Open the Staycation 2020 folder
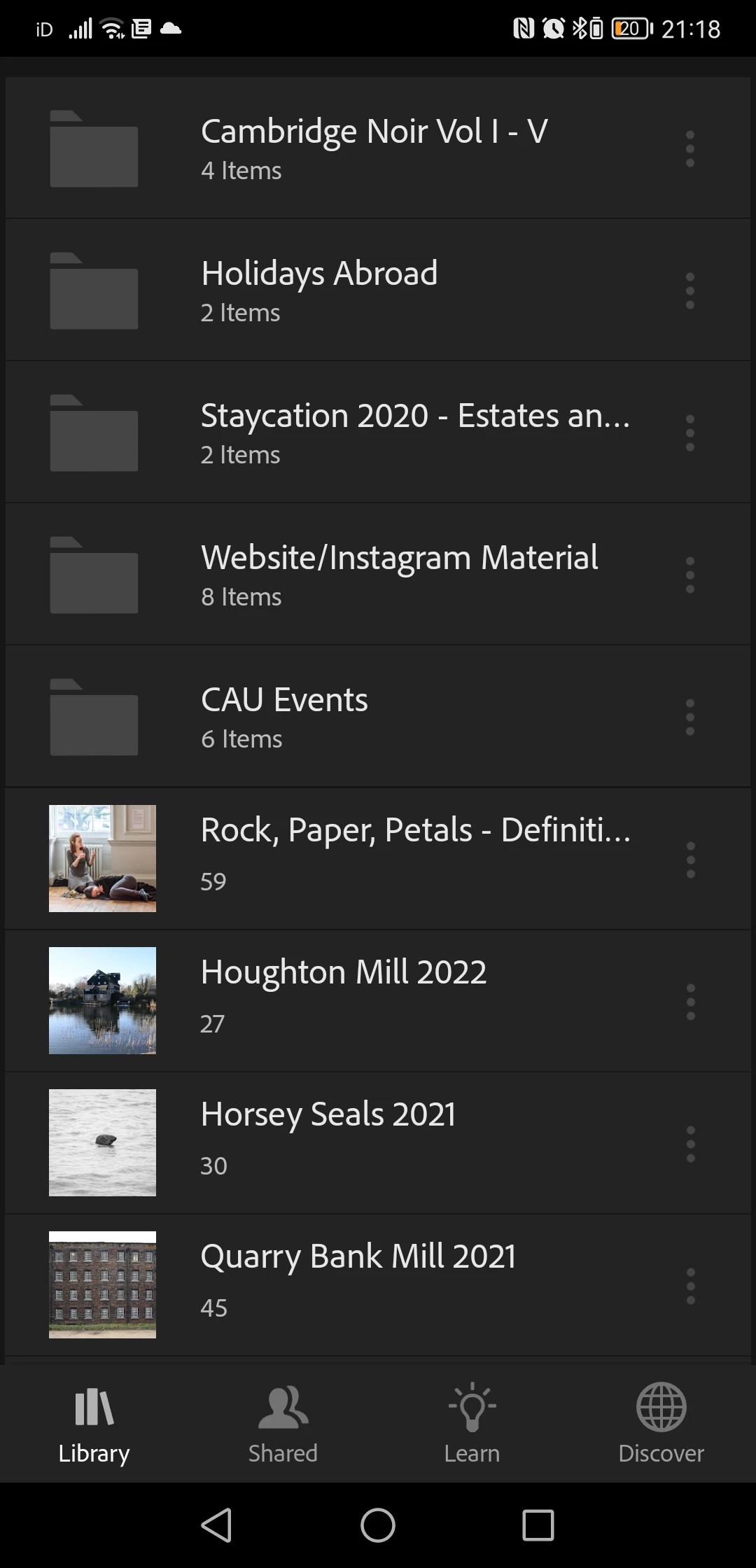The height and width of the screenshot is (1568, 756). tap(414, 433)
